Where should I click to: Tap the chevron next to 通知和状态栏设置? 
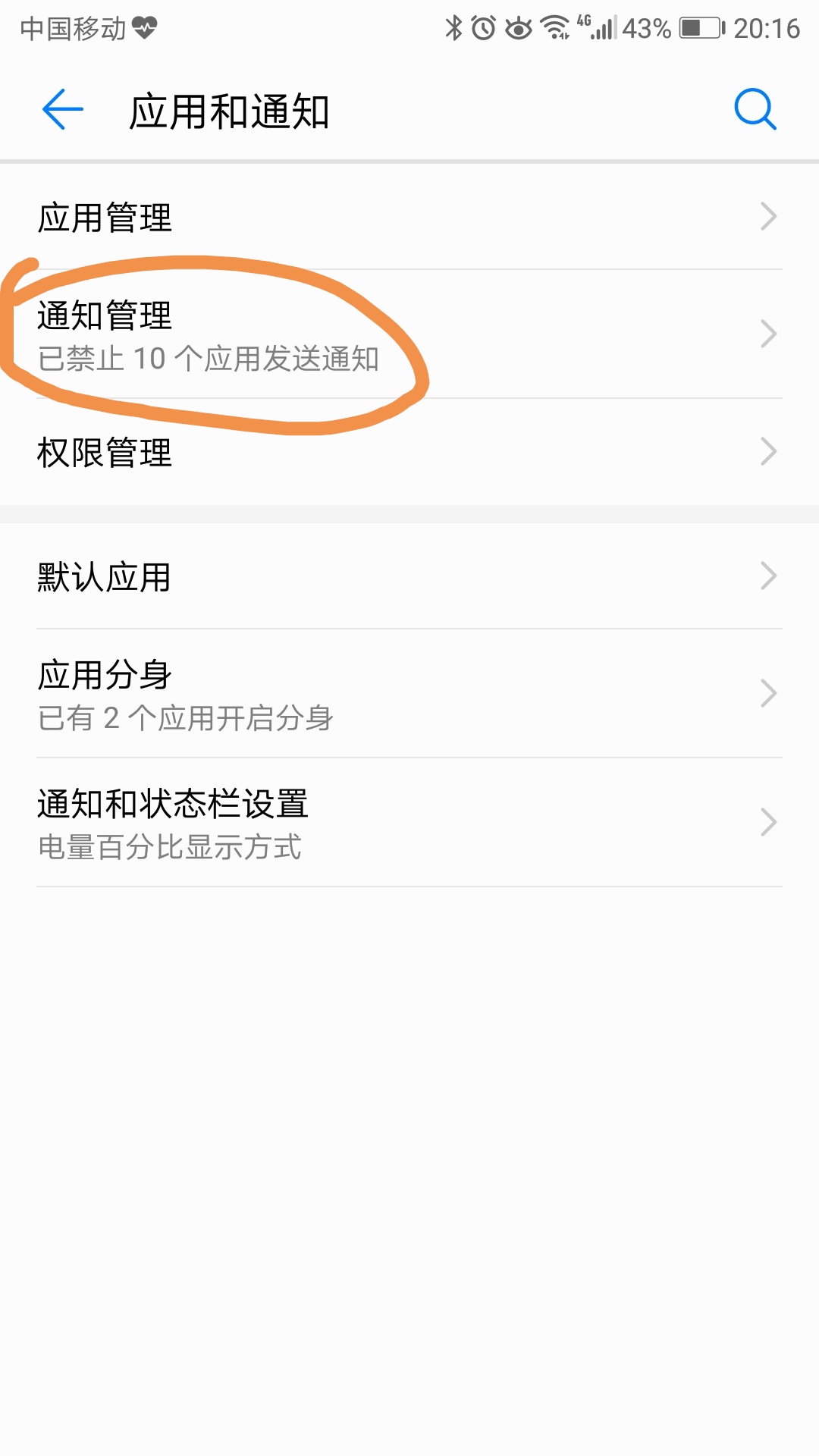(769, 821)
